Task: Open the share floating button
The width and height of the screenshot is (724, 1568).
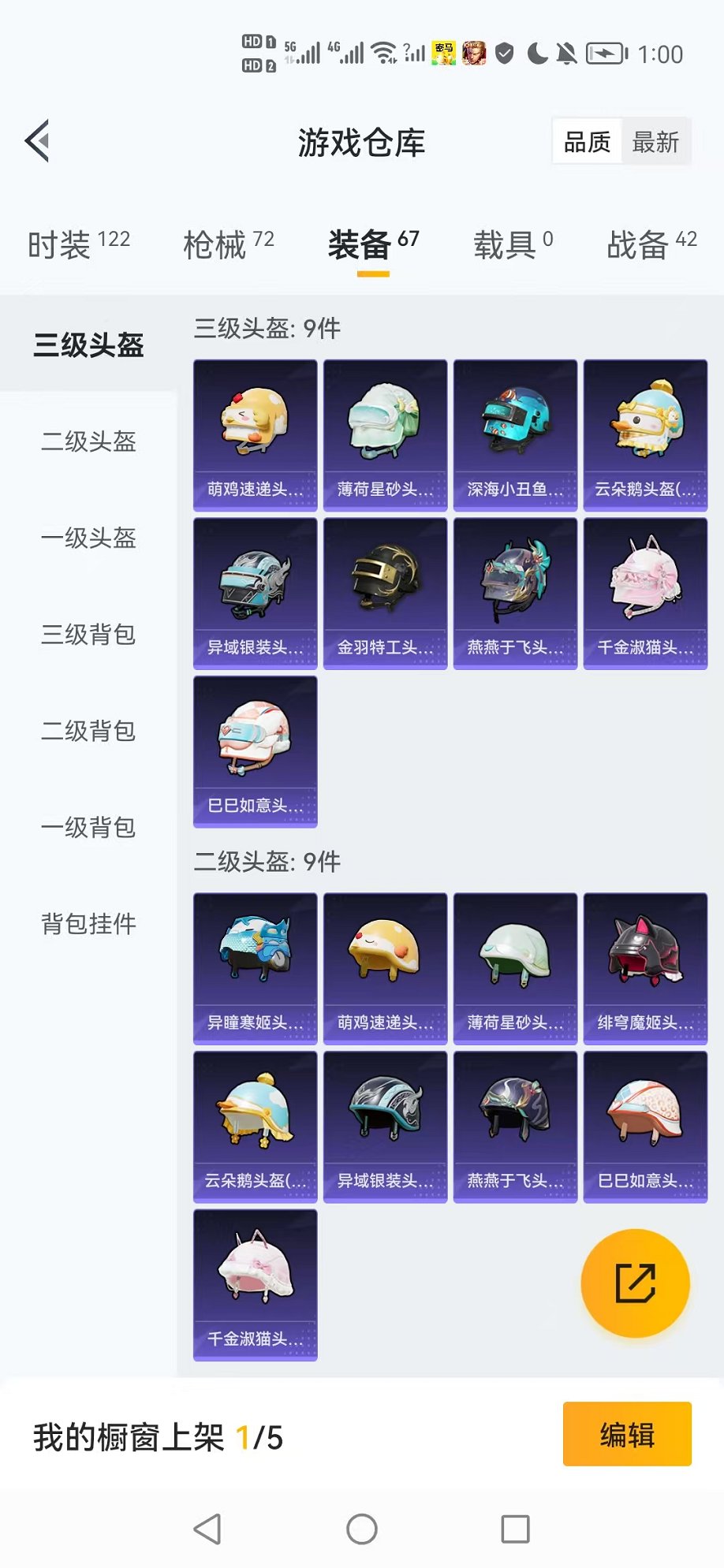Action: pos(635,1283)
